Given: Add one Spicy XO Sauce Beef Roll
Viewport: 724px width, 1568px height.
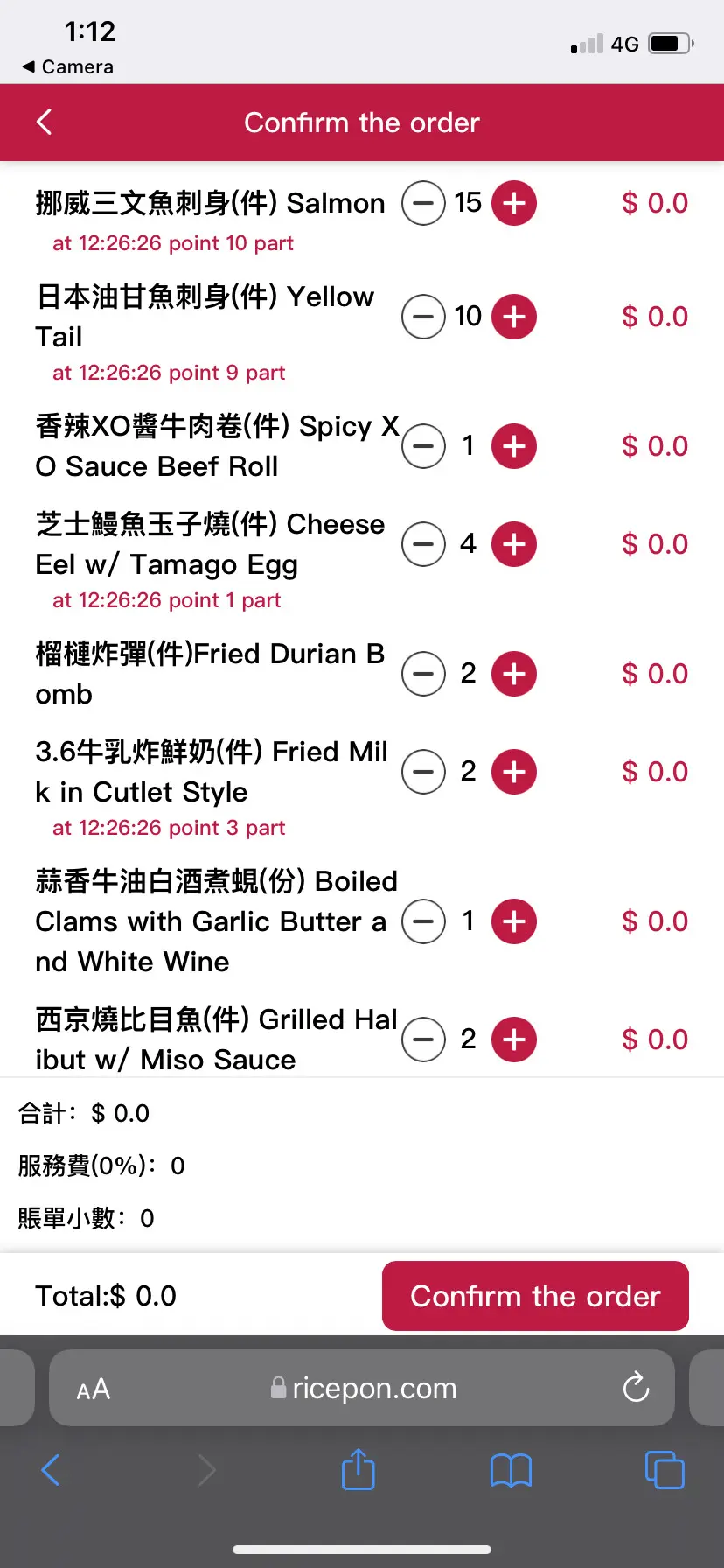Looking at the screenshot, I should point(514,446).
